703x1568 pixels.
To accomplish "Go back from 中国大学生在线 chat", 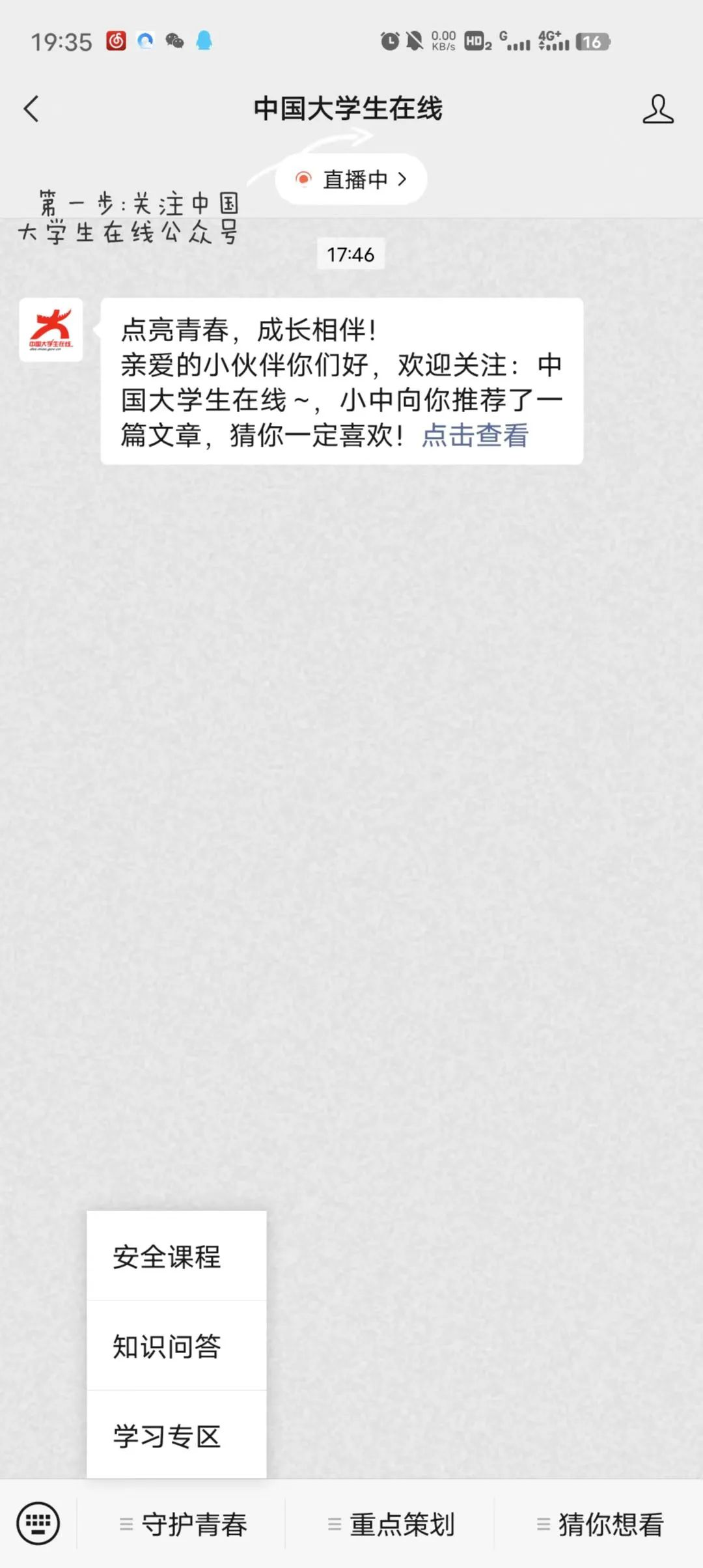I will click(31, 109).
